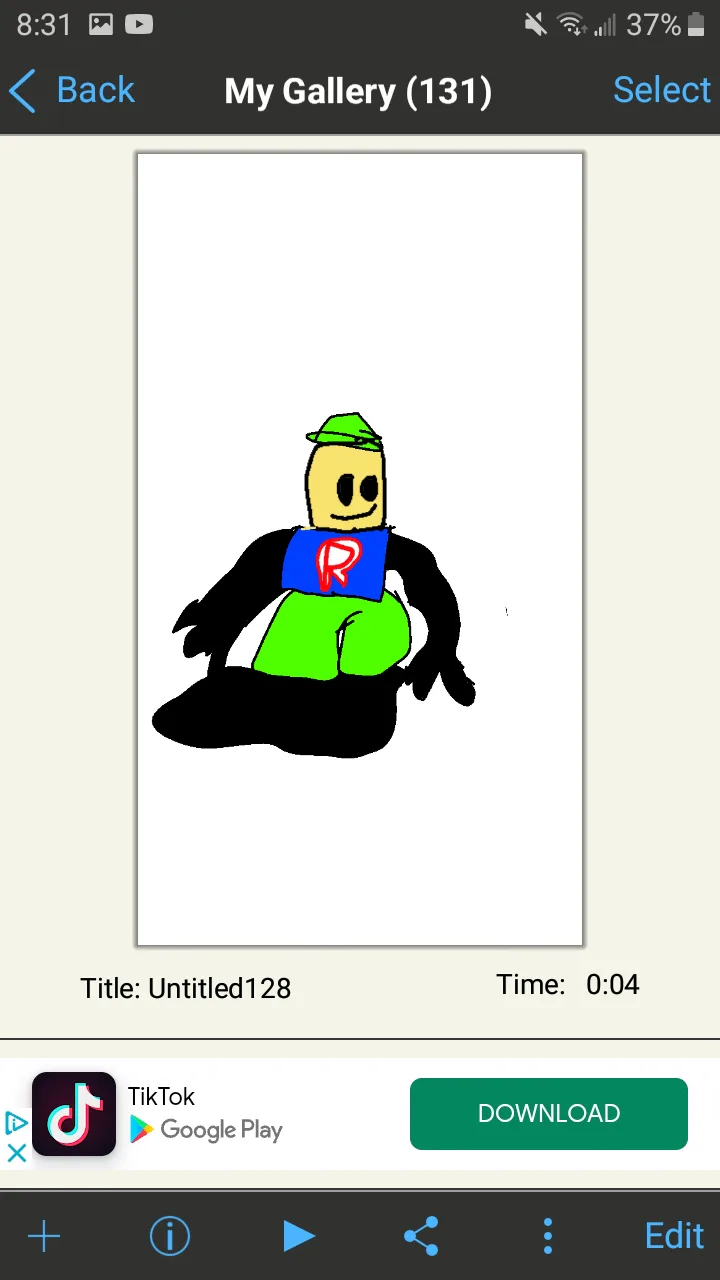The height and width of the screenshot is (1280, 720).
Task: Close the TikTok ad banner
Action: point(16,1153)
